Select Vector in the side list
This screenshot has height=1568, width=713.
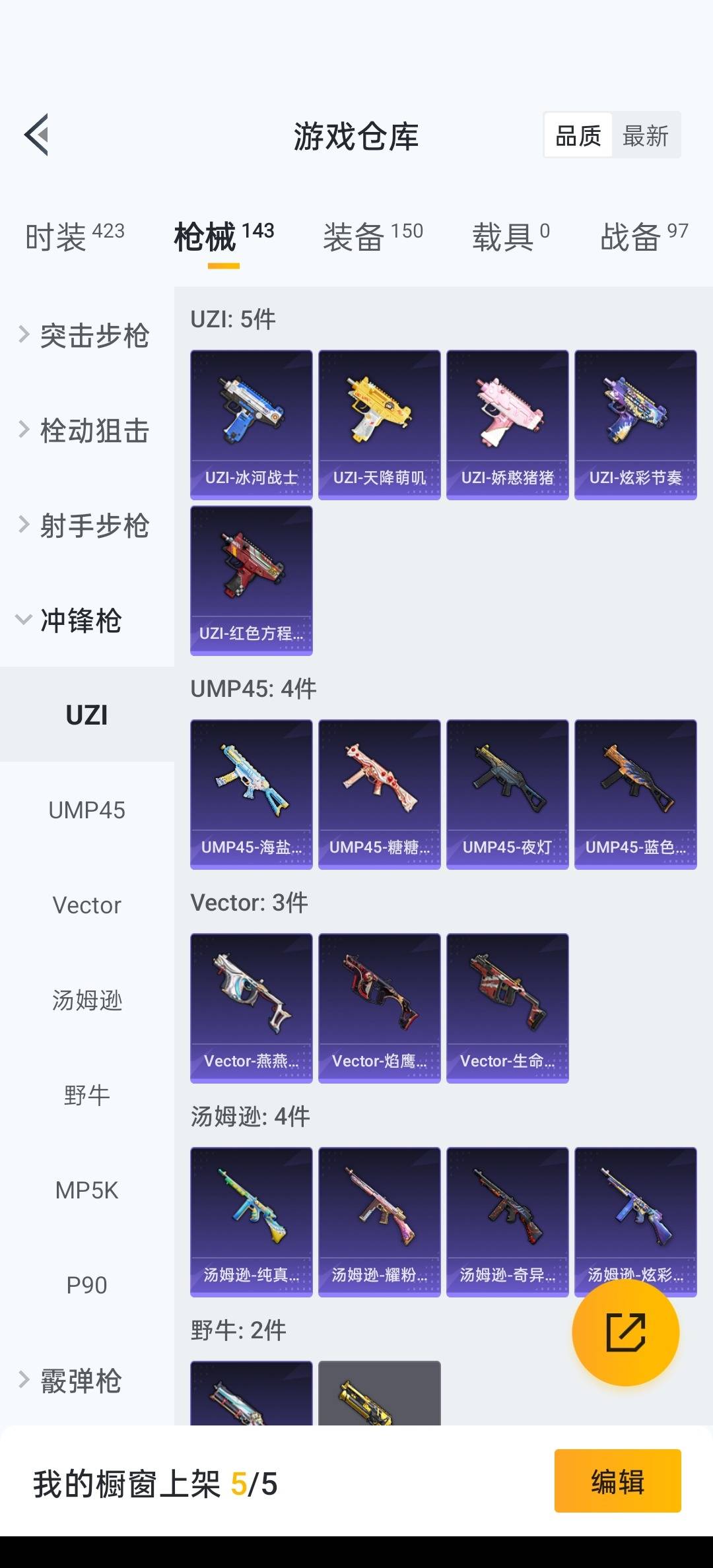[87, 905]
